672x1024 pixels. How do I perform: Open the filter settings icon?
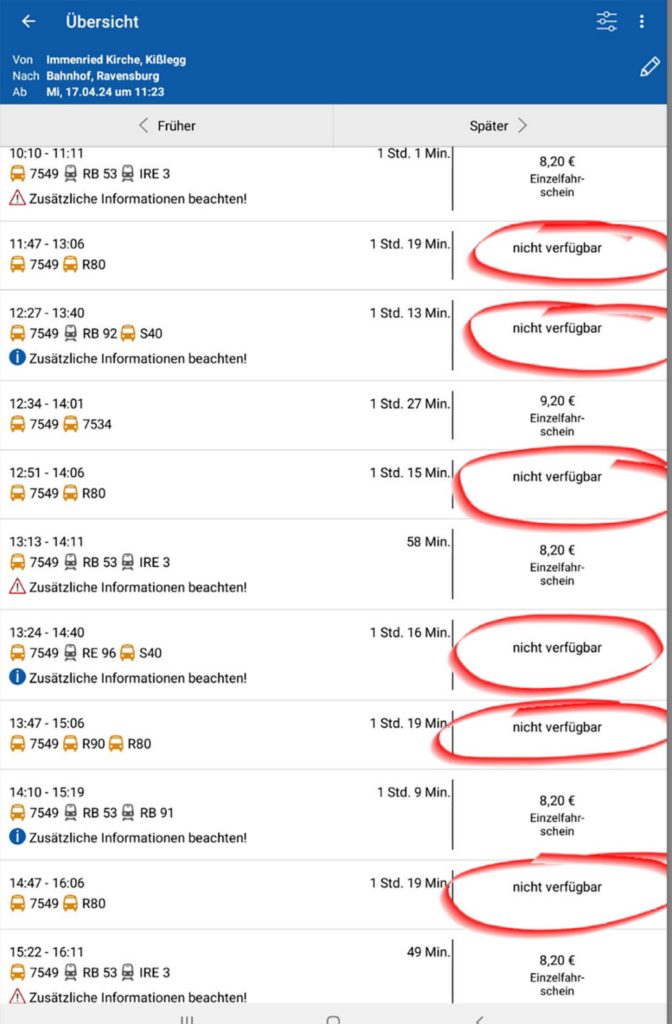coord(607,21)
